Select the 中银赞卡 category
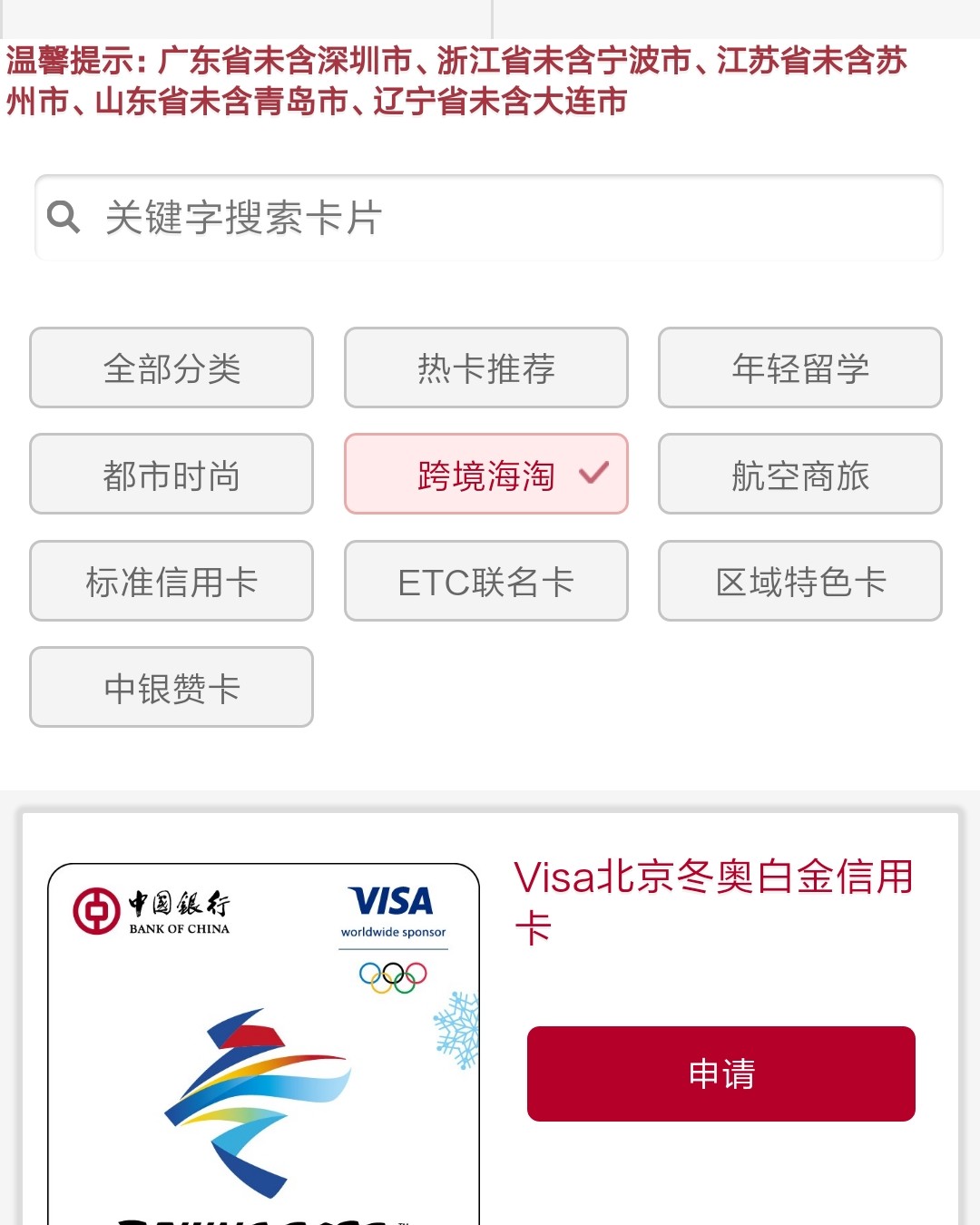This screenshot has width=980, height=1225. [x=171, y=687]
